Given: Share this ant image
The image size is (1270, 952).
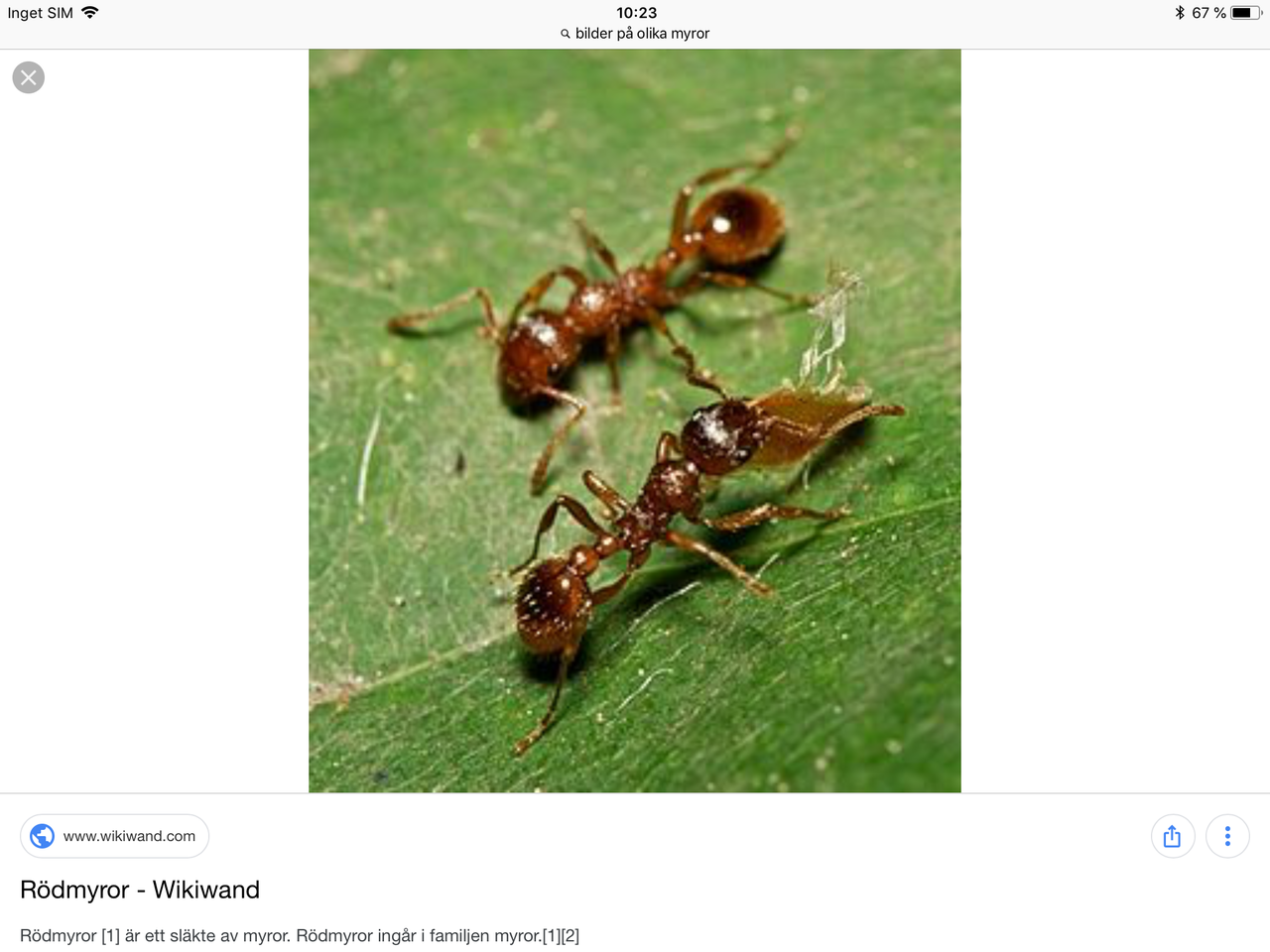Looking at the screenshot, I should tap(1172, 836).
